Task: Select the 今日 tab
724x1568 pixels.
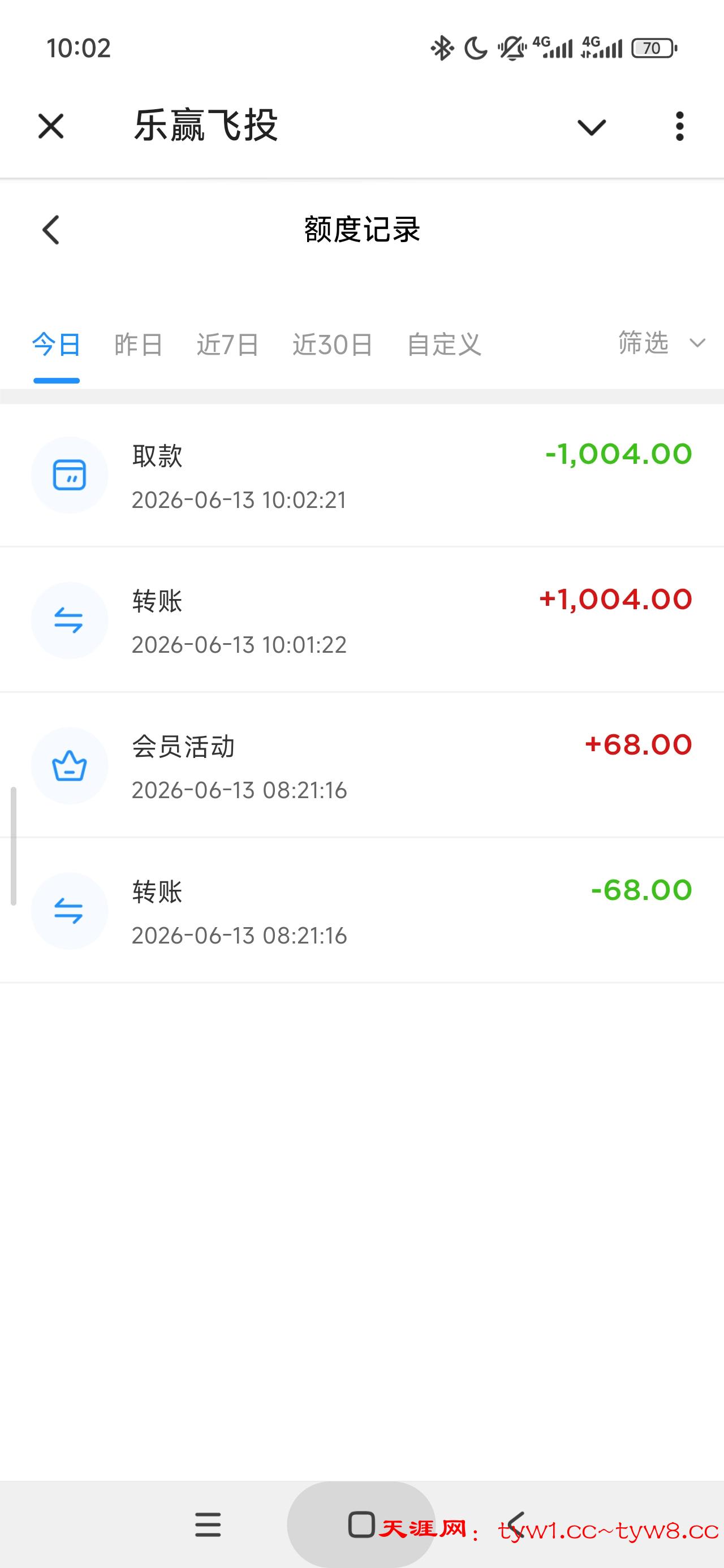Action: tap(57, 345)
